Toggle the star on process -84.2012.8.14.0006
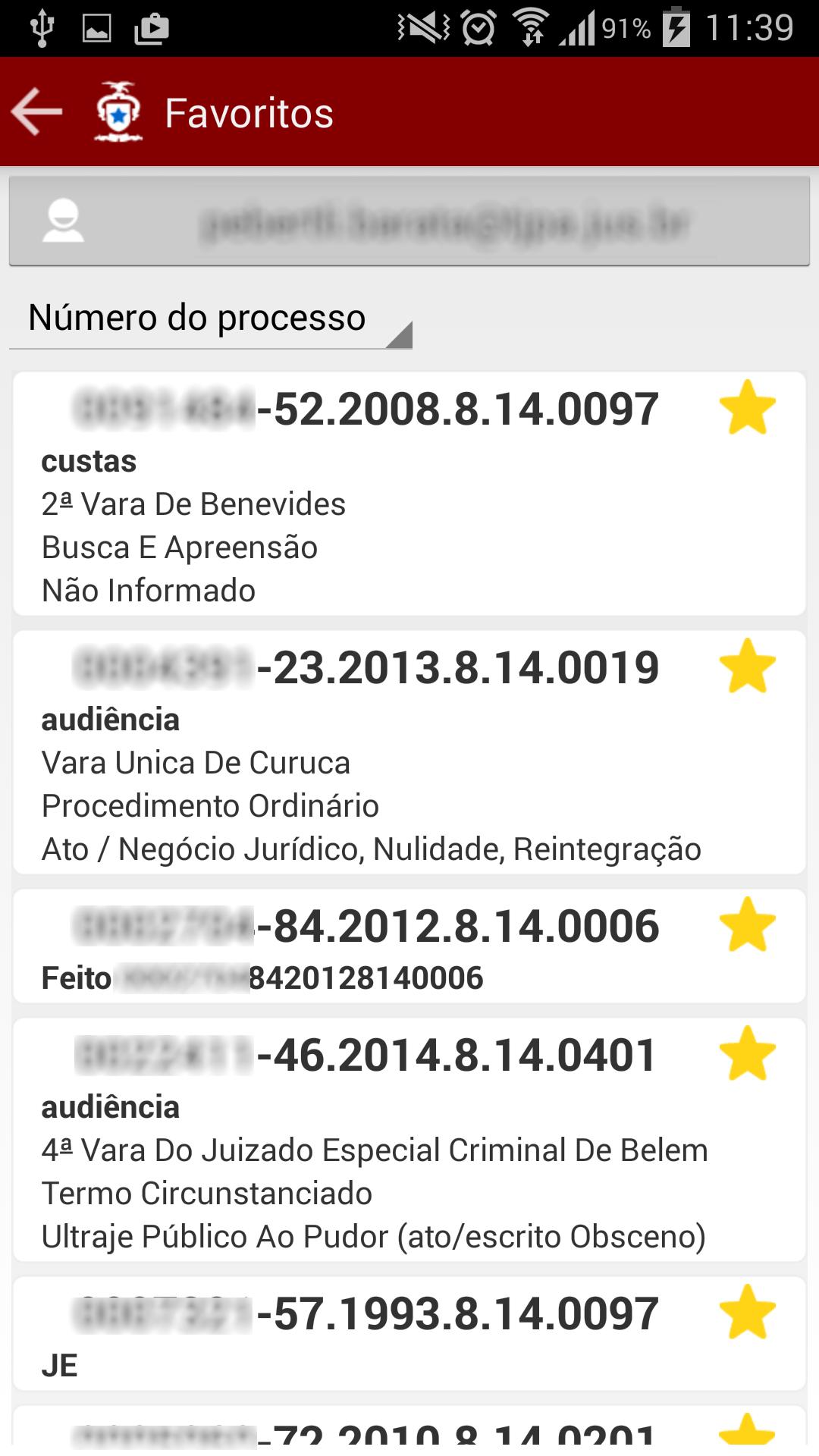The width and height of the screenshot is (819, 1456). 747,925
